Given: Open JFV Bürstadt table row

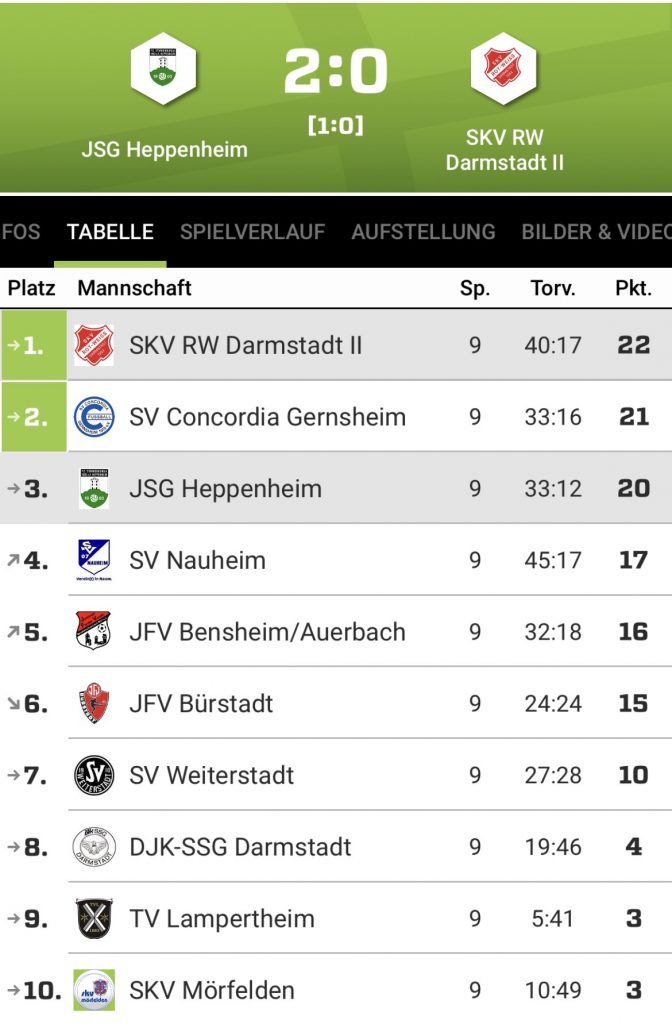Looking at the screenshot, I should [201, 704].
